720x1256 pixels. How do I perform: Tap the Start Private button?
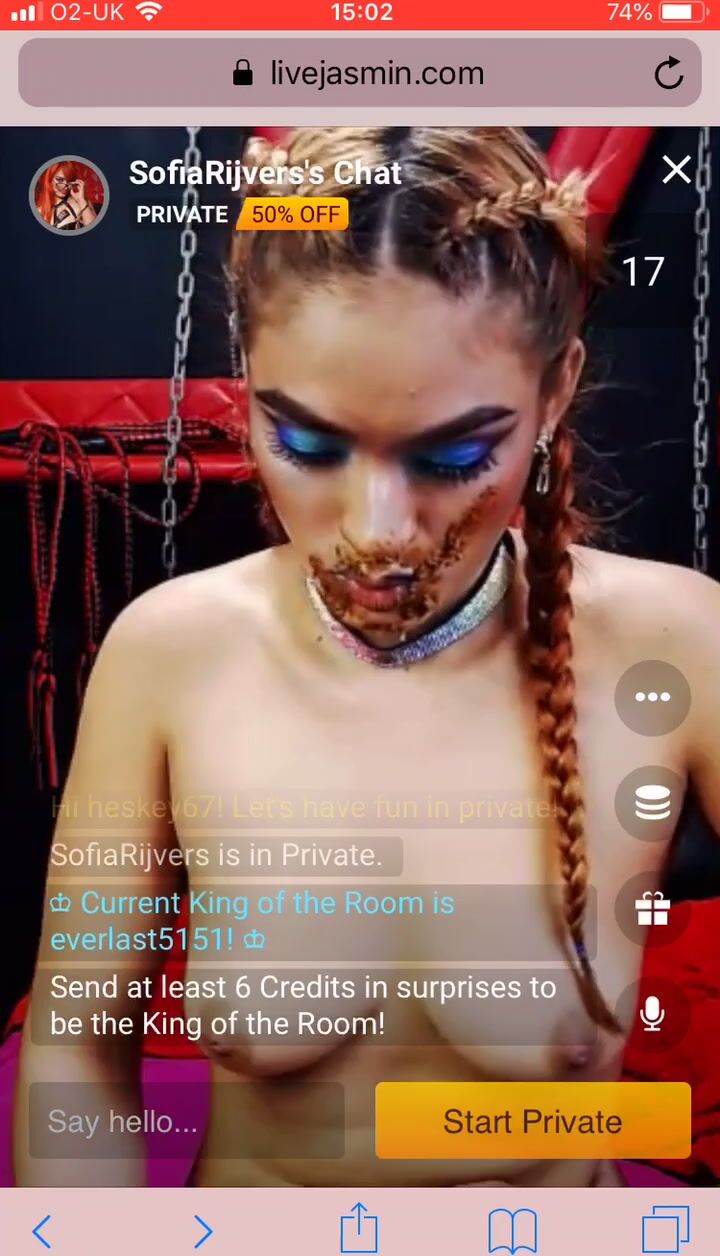click(532, 1121)
